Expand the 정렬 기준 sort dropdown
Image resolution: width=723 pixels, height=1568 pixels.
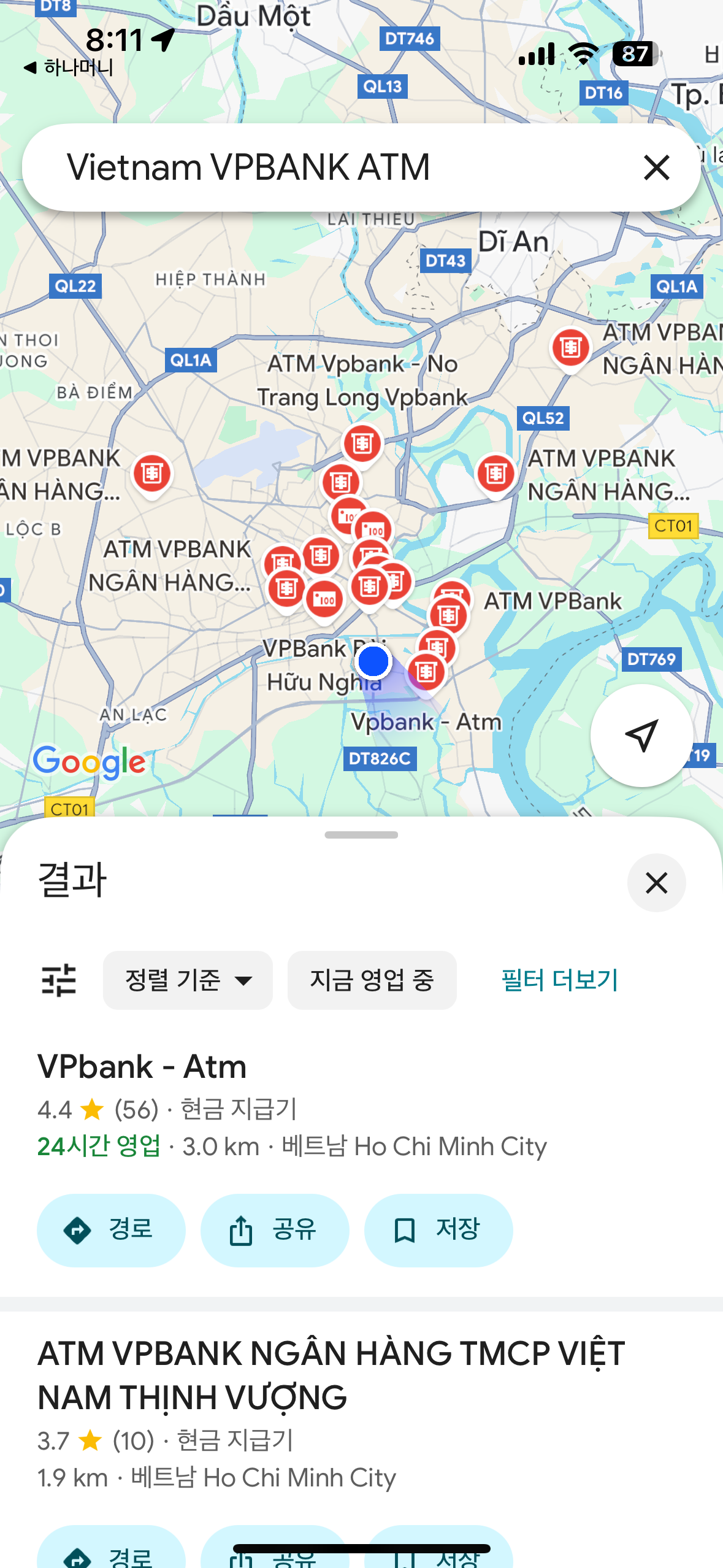[188, 980]
